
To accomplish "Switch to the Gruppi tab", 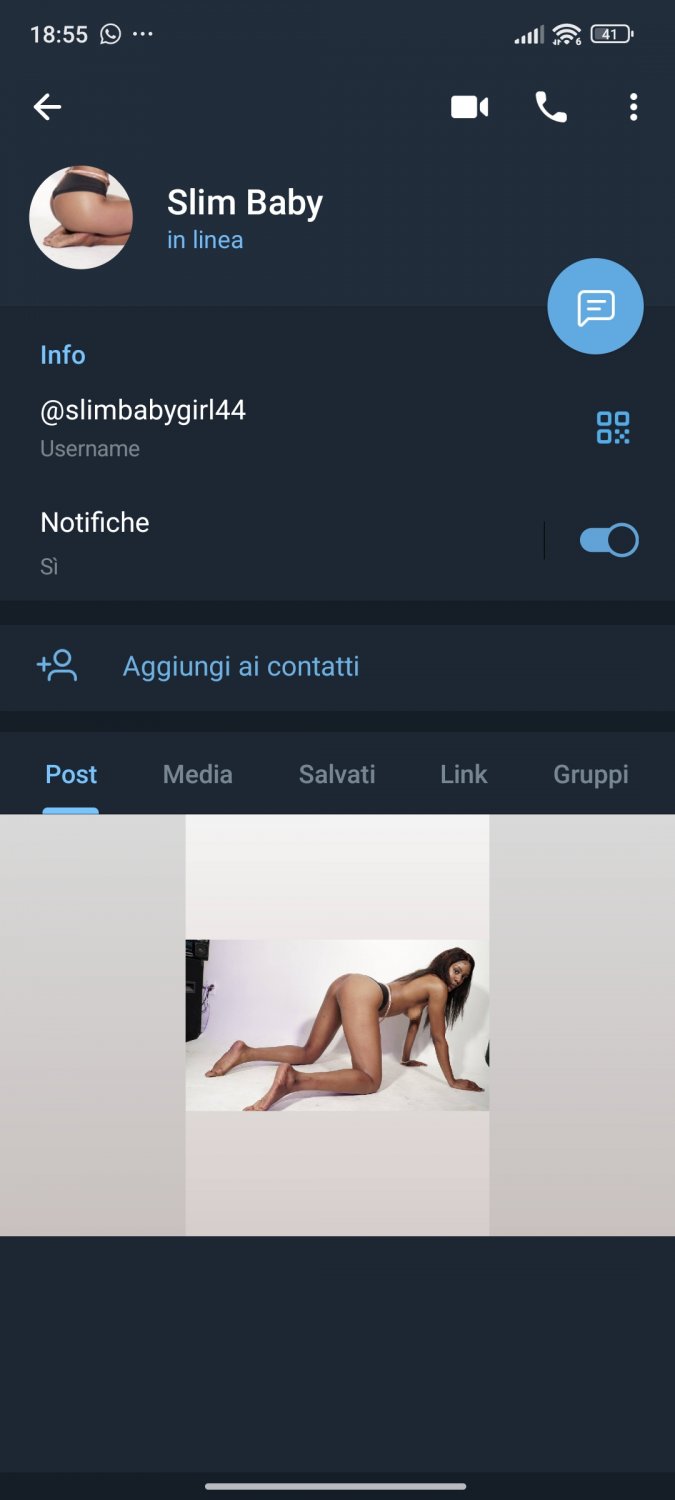I will (x=590, y=774).
